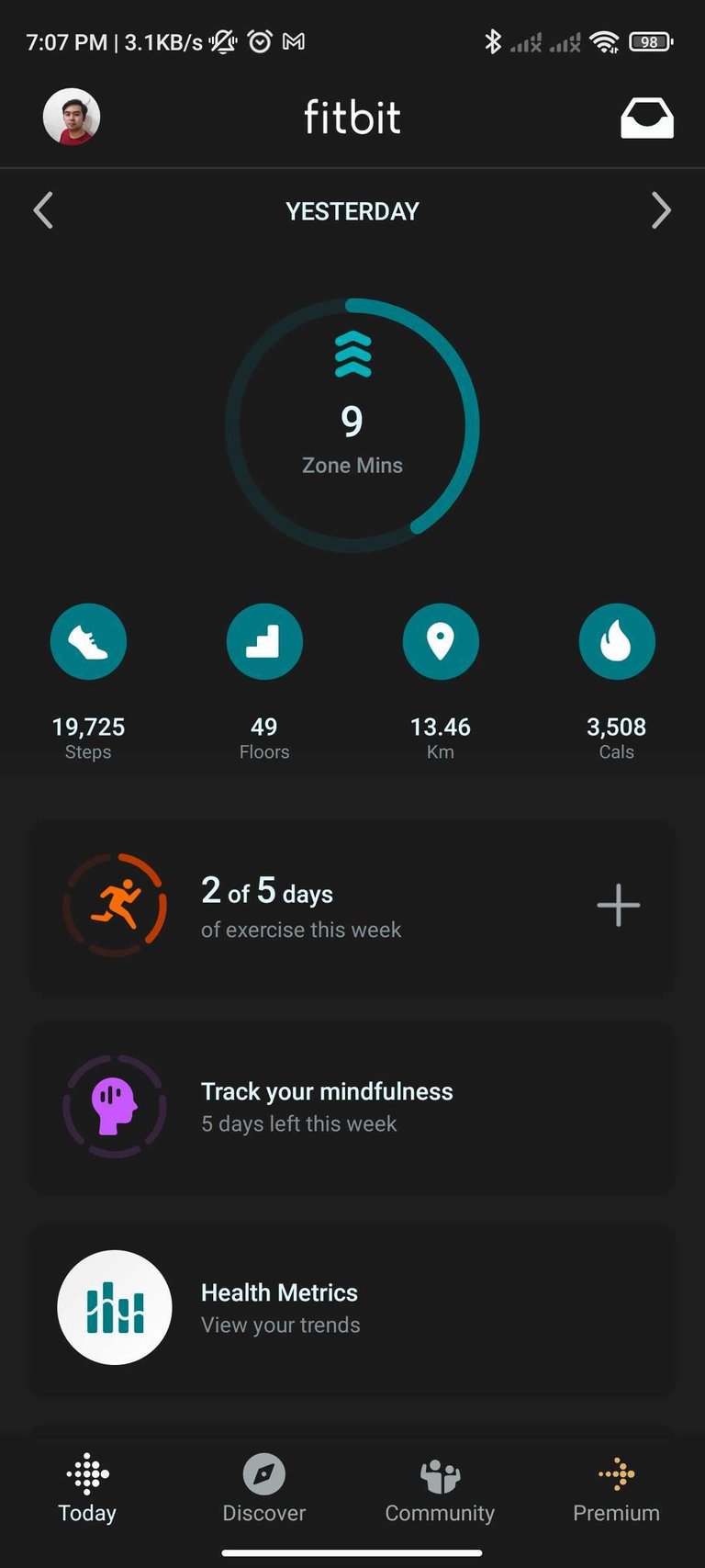Open the inbox icon
The width and height of the screenshot is (705, 1568).
coord(646,118)
